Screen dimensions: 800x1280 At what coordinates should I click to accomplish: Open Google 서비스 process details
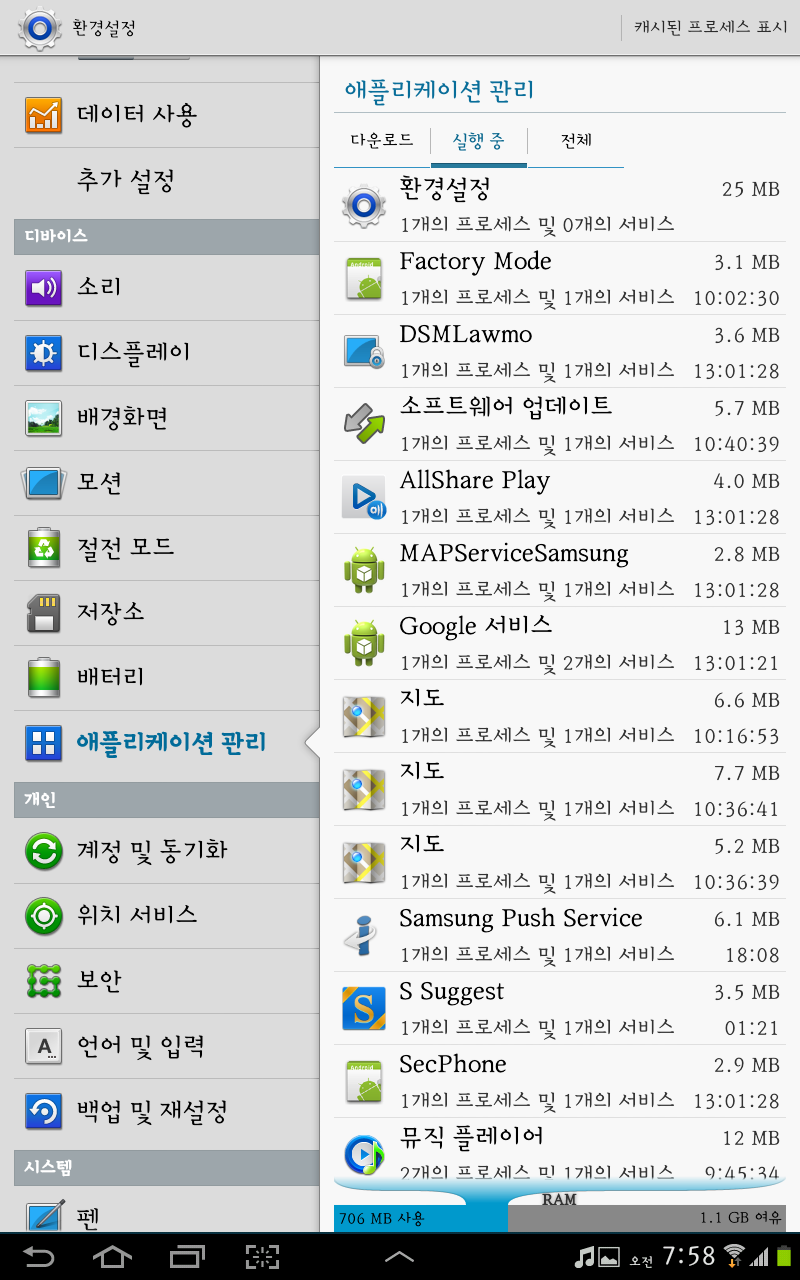(560, 643)
